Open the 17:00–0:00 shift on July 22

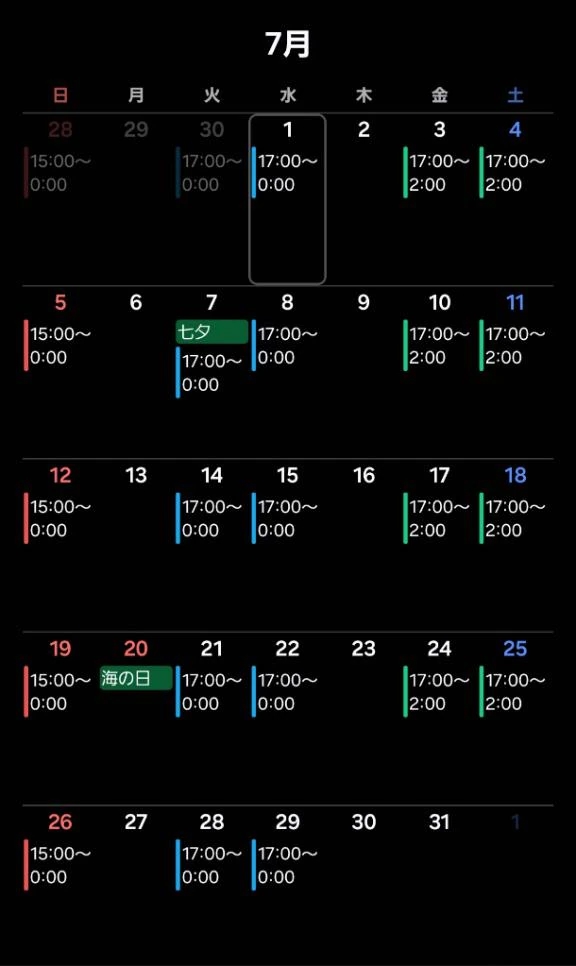pyautogui.click(x=287, y=691)
